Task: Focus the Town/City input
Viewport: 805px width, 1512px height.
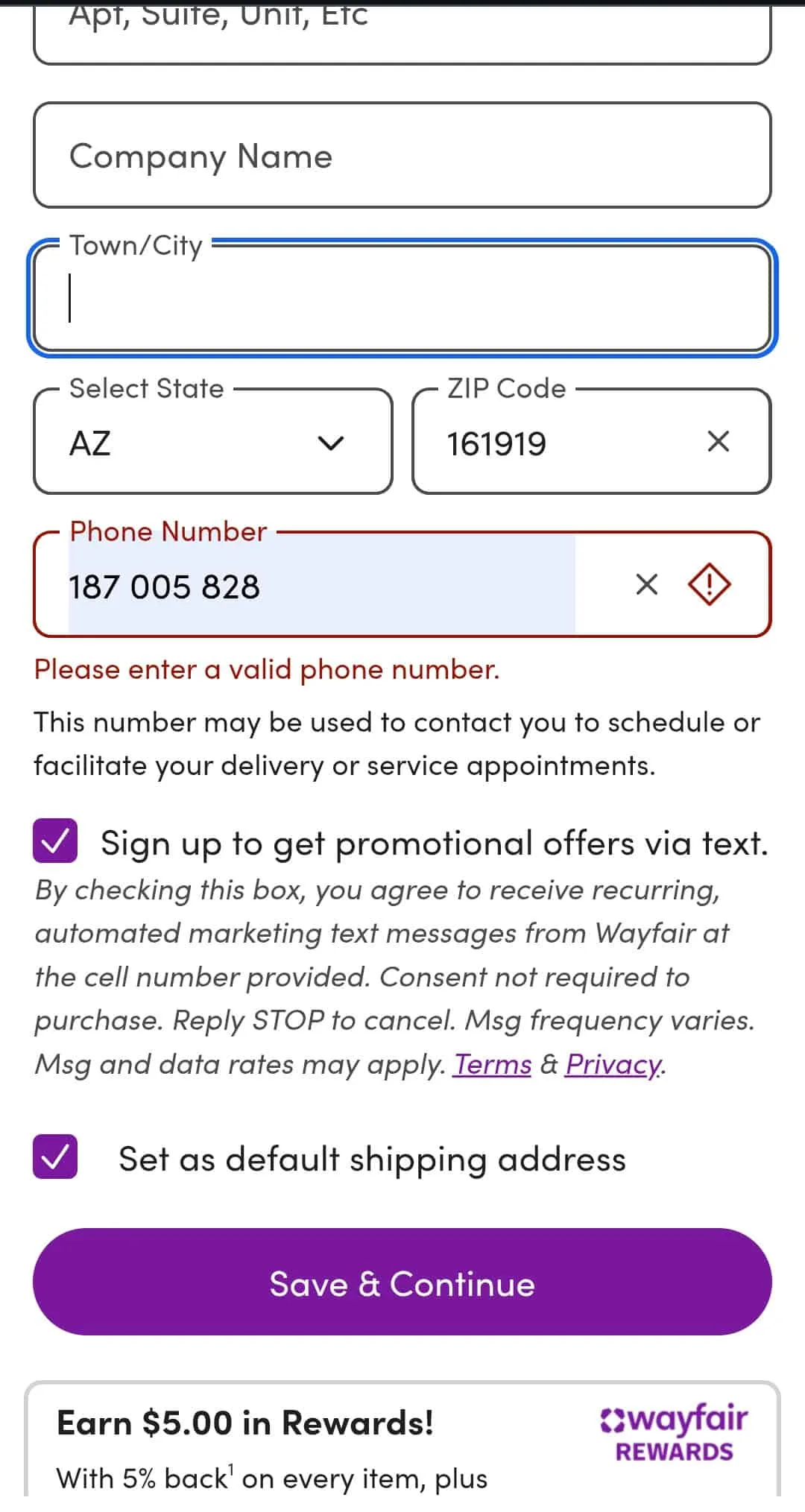Action: pos(402,297)
